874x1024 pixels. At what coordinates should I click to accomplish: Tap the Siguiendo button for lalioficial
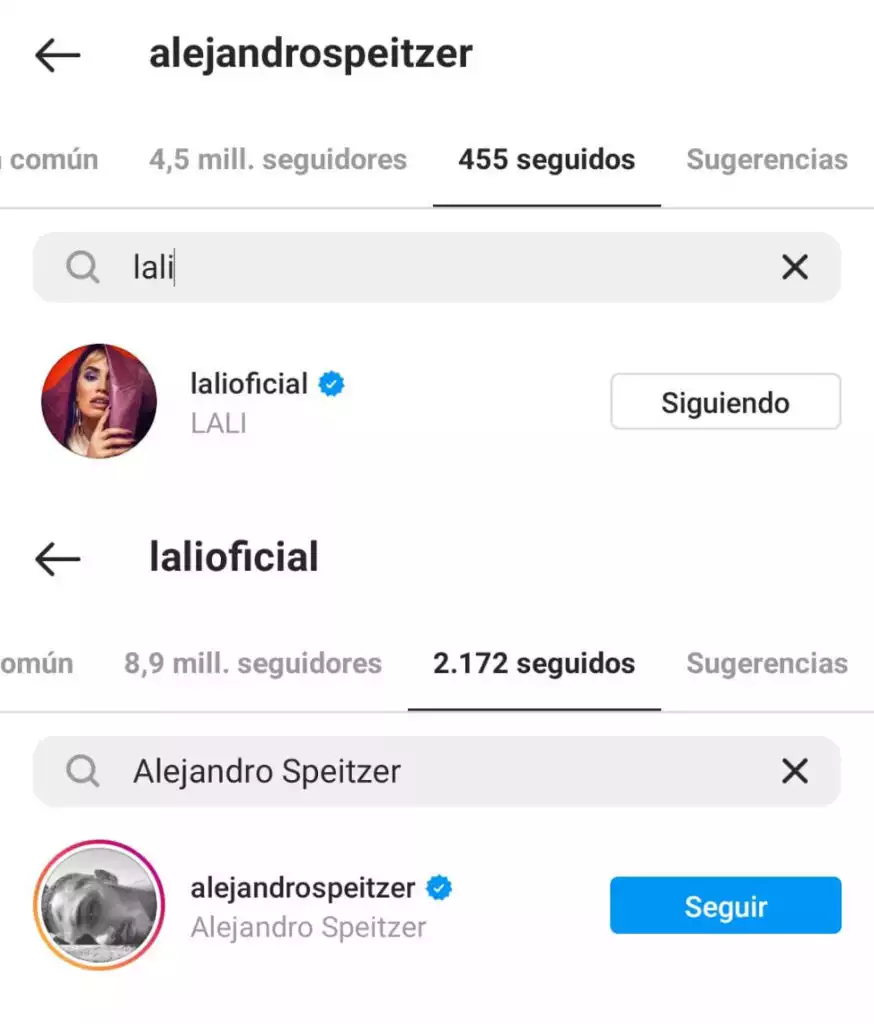point(725,402)
